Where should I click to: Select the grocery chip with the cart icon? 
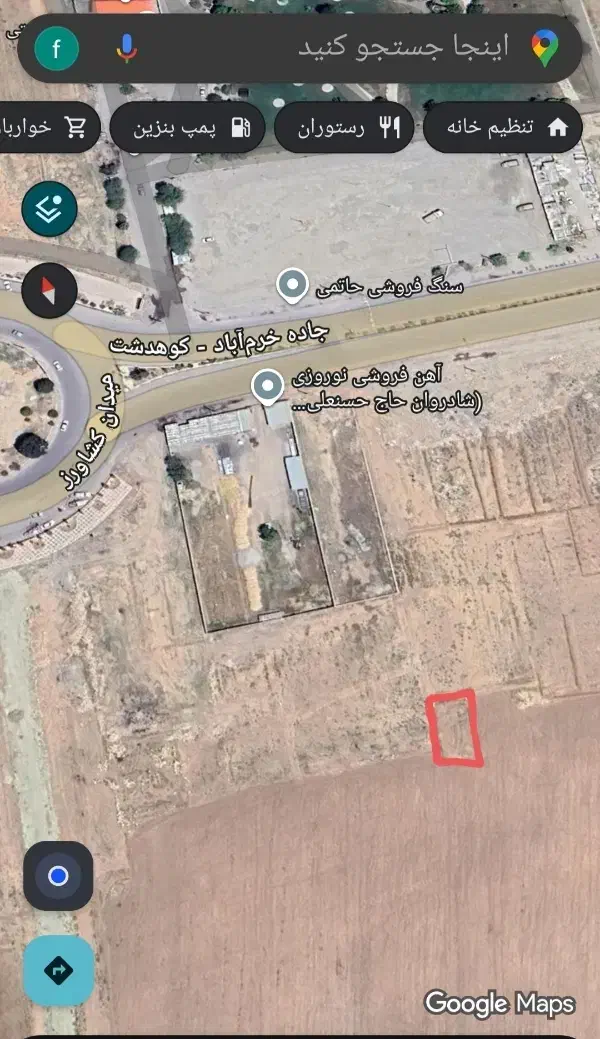point(45,128)
